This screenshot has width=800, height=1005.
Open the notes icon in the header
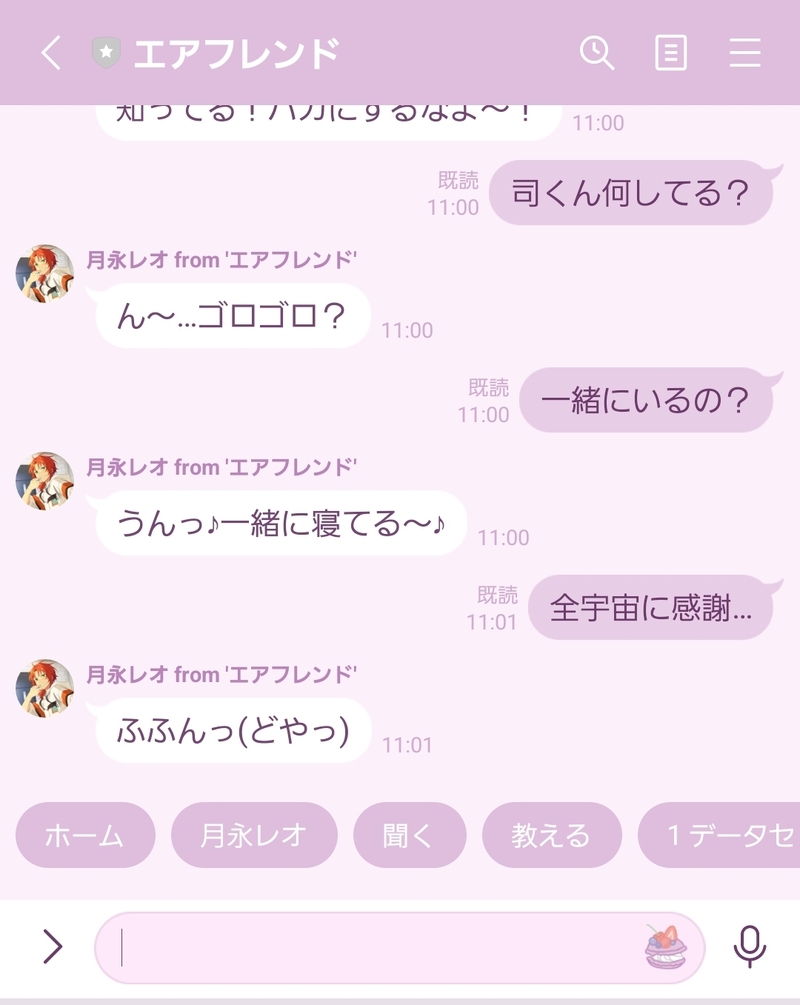(x=670, y=52)
